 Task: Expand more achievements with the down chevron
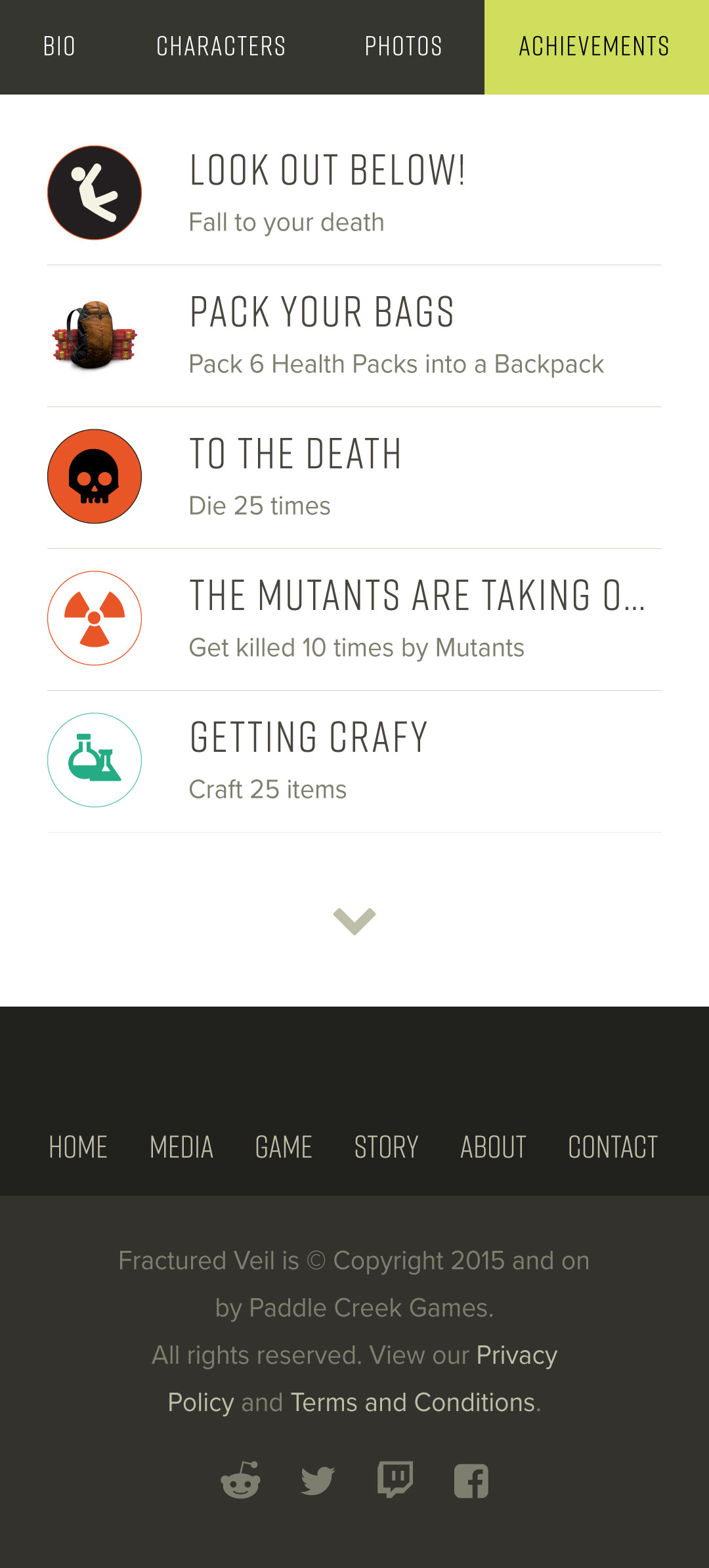pyautogui.click(x=354, y=921)
